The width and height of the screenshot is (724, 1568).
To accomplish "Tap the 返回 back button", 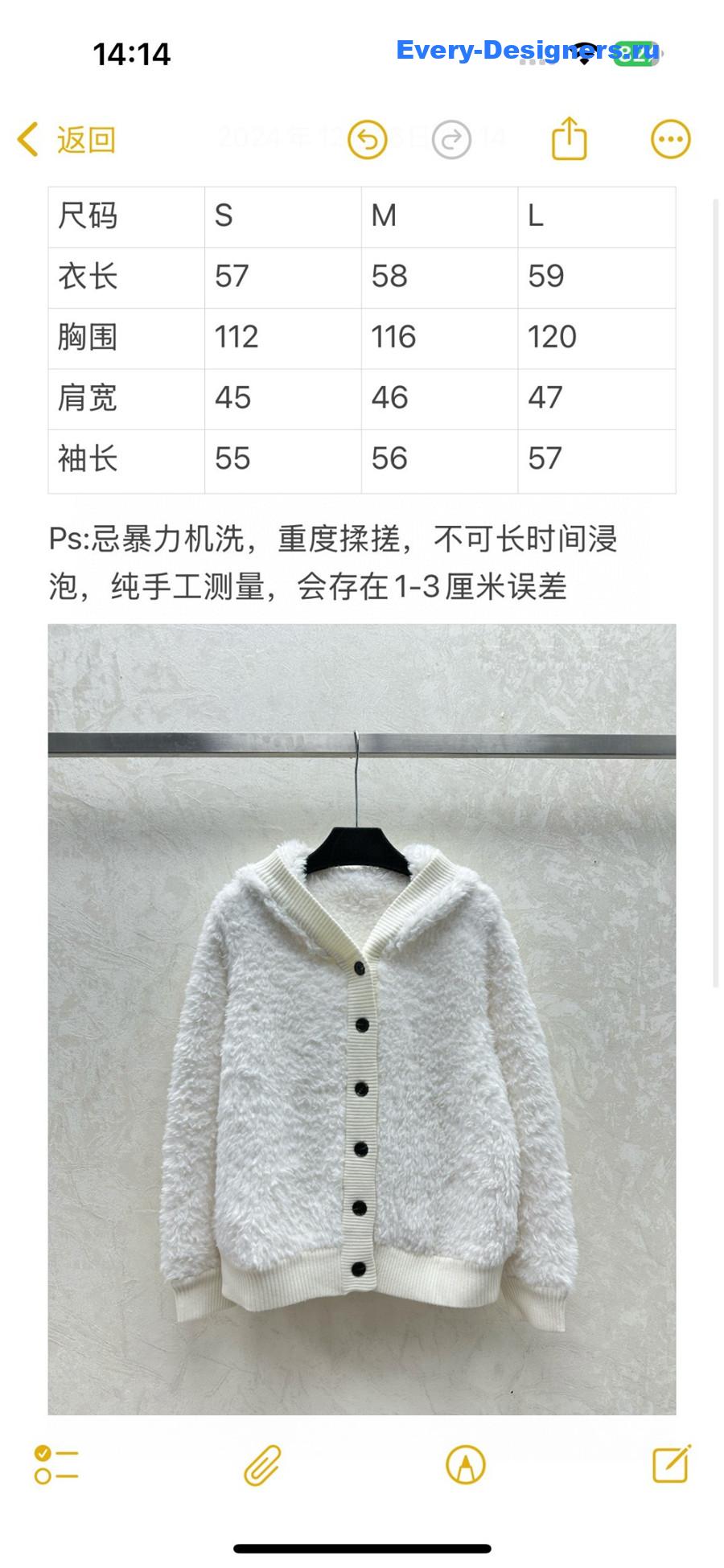I will 84,138.
